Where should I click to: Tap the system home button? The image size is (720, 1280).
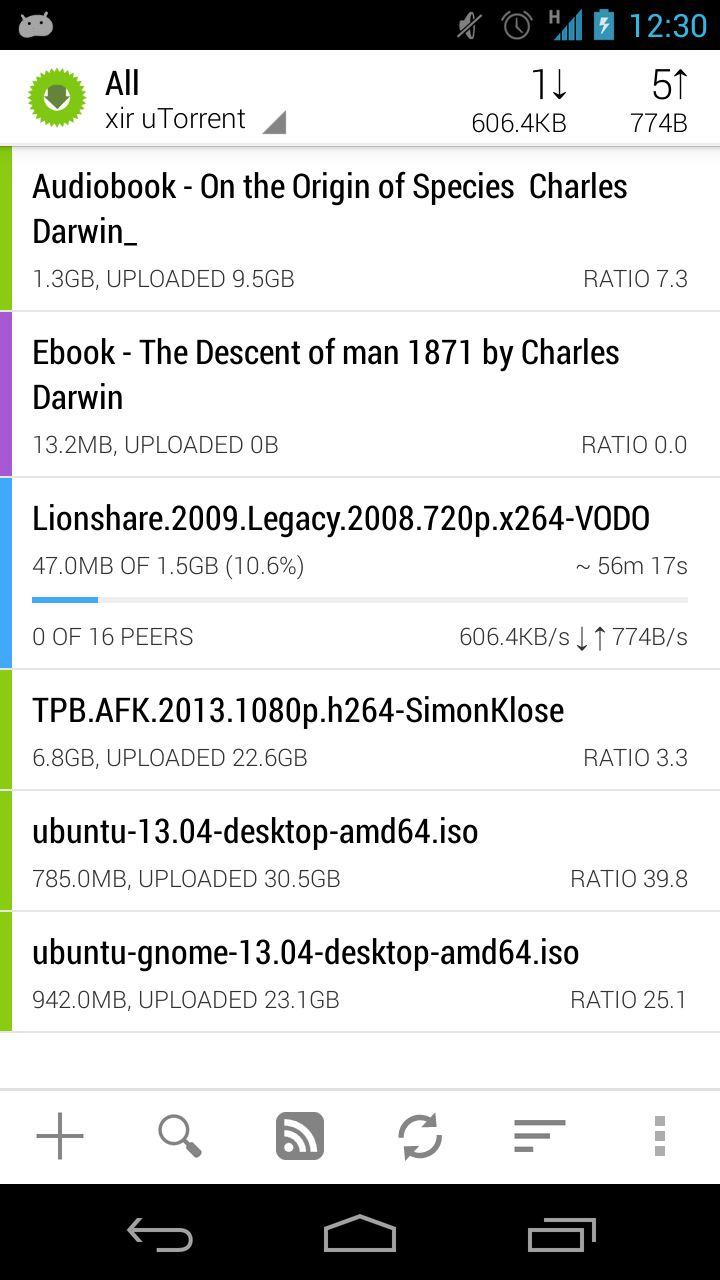[360, 1234]
